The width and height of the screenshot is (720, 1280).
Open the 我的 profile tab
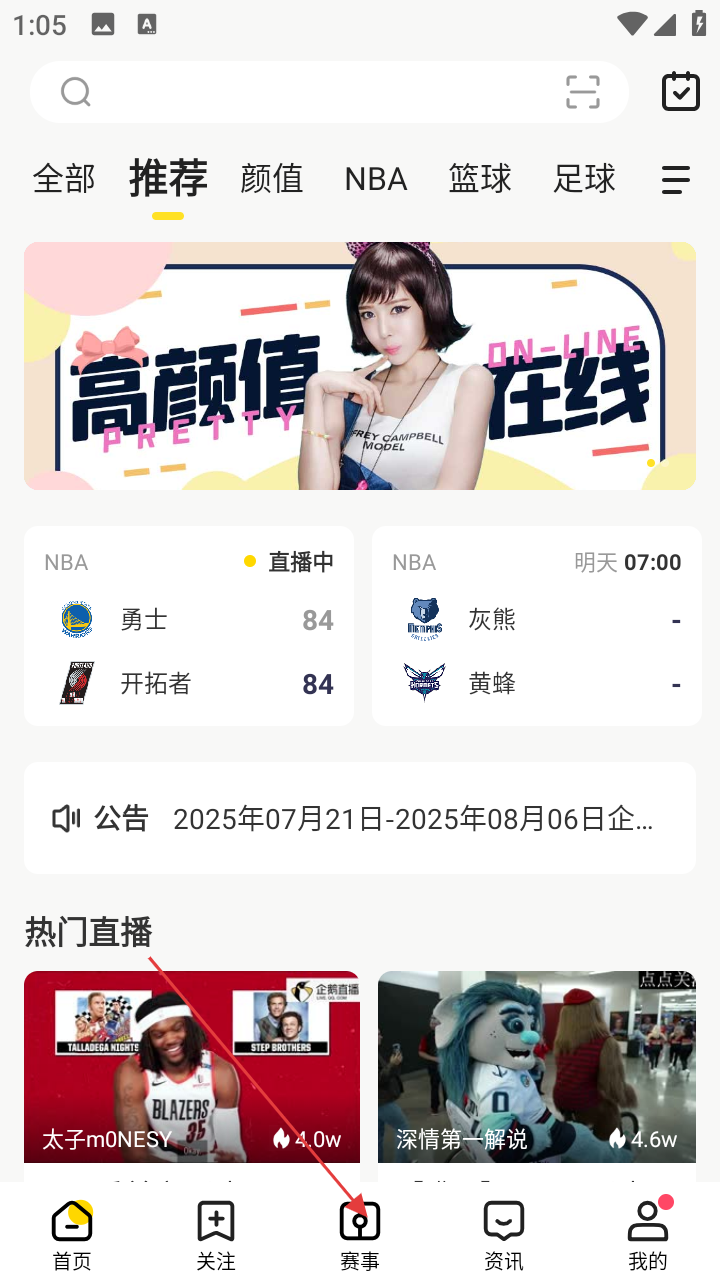[x=648, y=1234]
